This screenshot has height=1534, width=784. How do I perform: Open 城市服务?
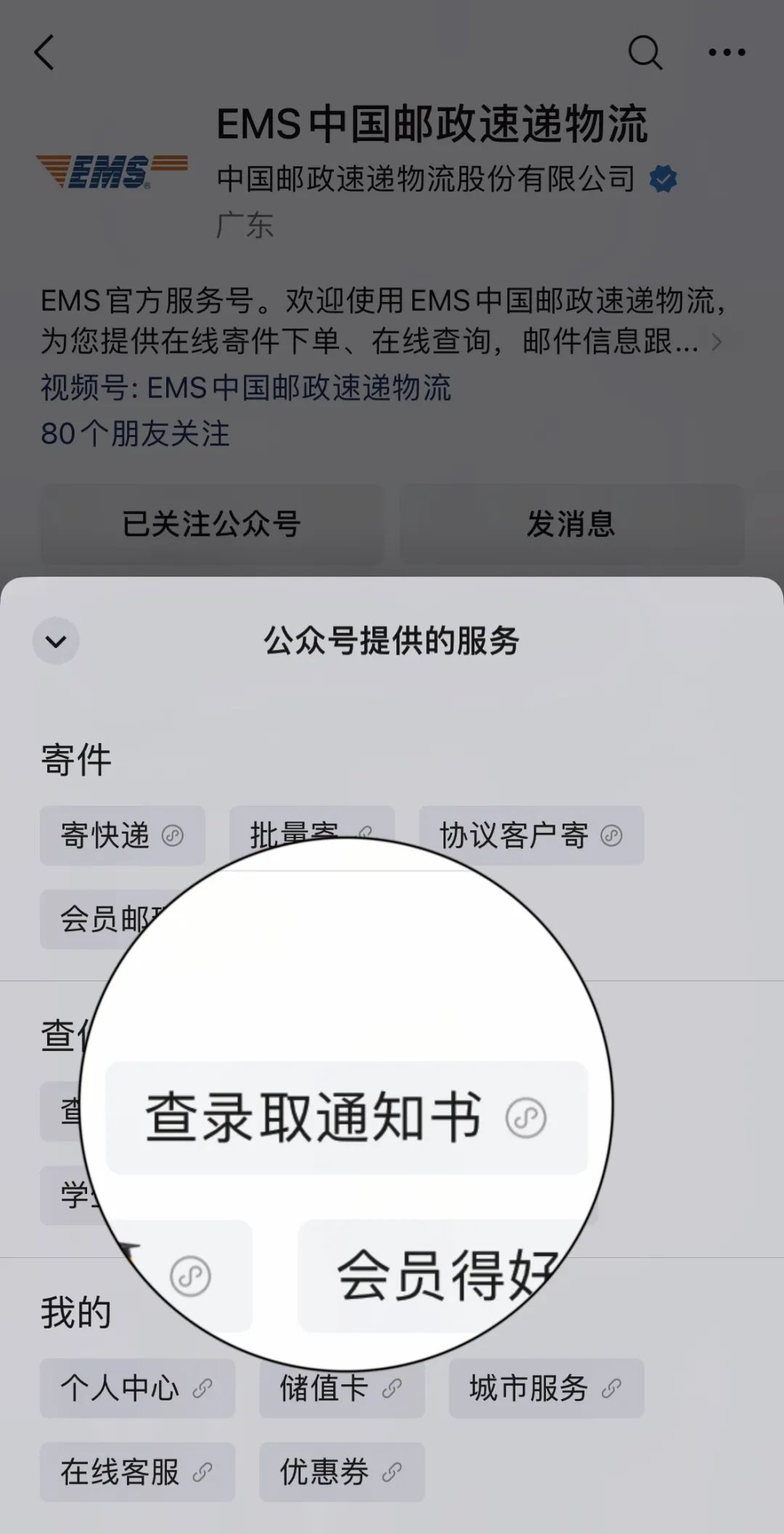pos(546,1388)
